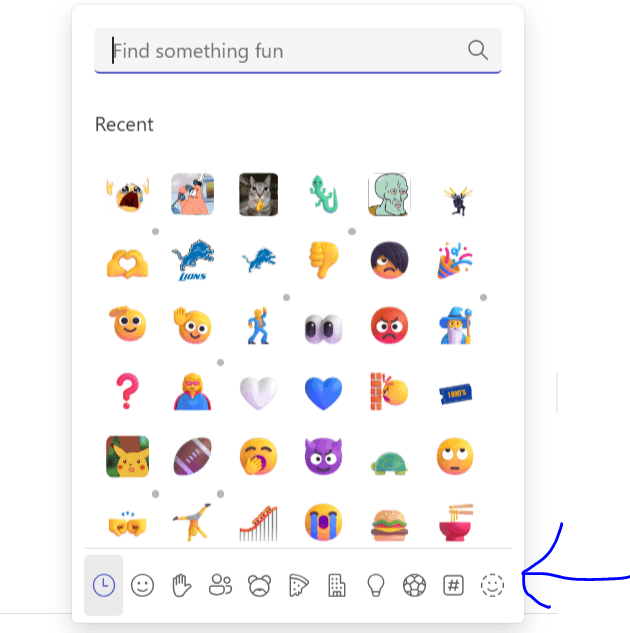Switch to the objects lightbulb category
Screen dimensions: 630x633
(x=376, y=586)
